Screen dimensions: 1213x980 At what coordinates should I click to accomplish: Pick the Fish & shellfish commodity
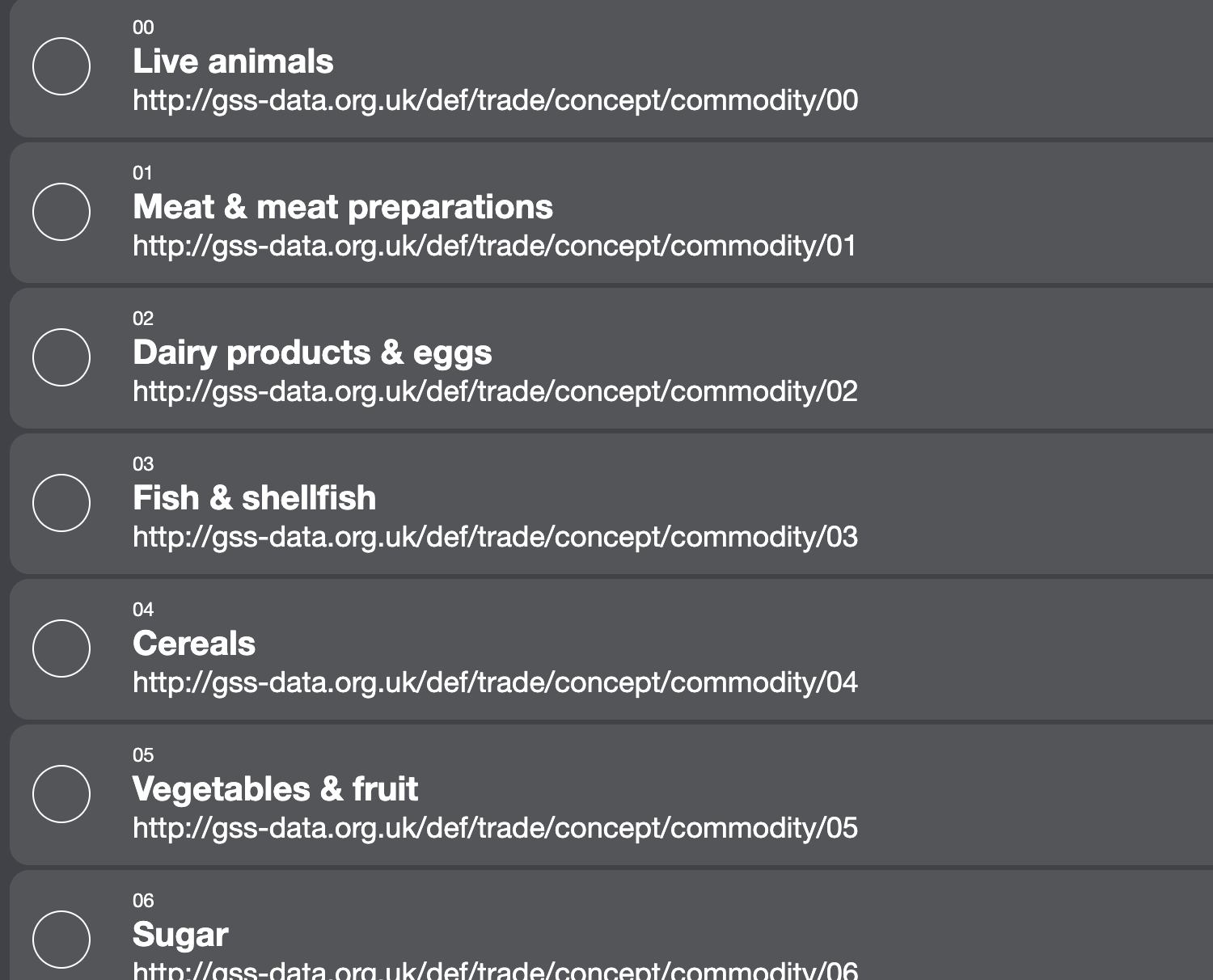pos(61,503)
